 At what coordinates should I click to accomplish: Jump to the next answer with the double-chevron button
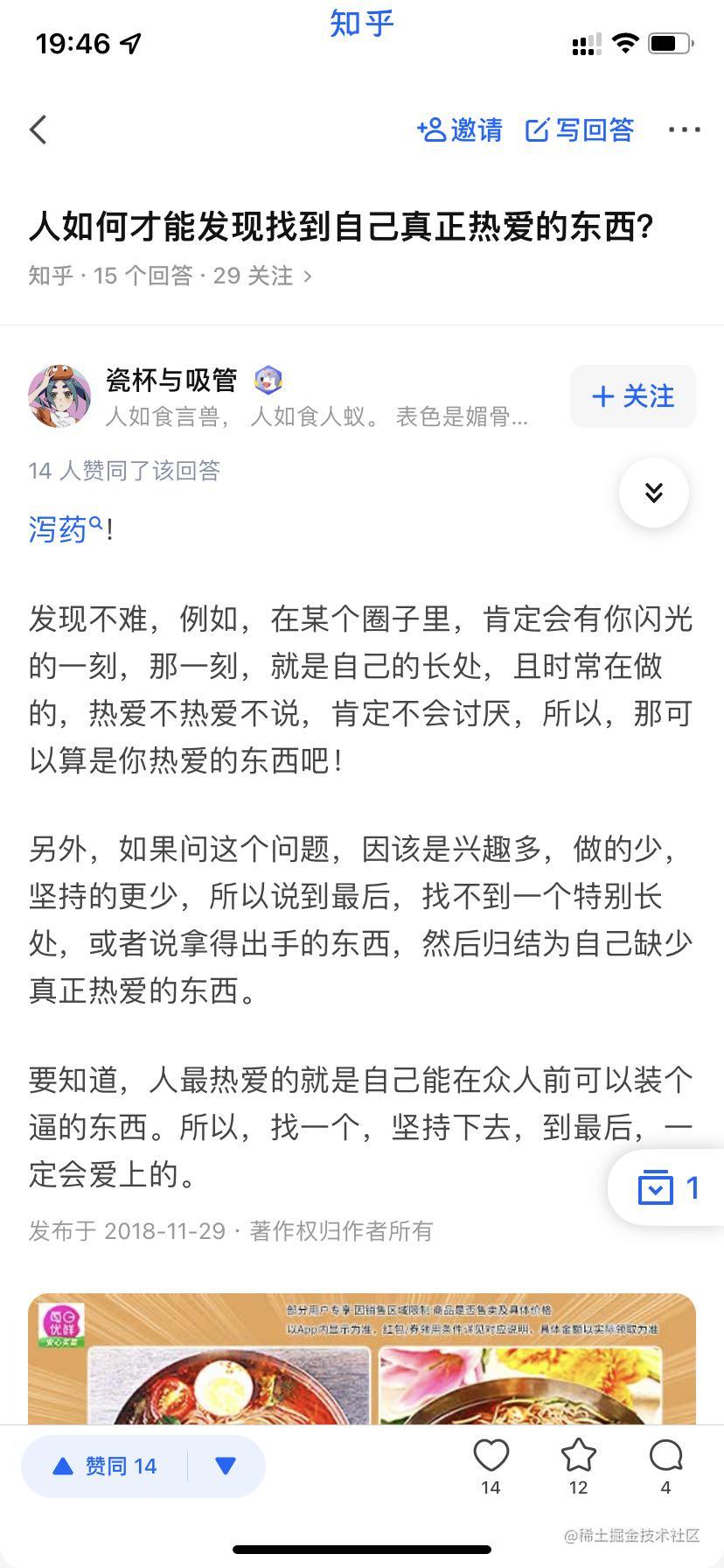point(653,493)
